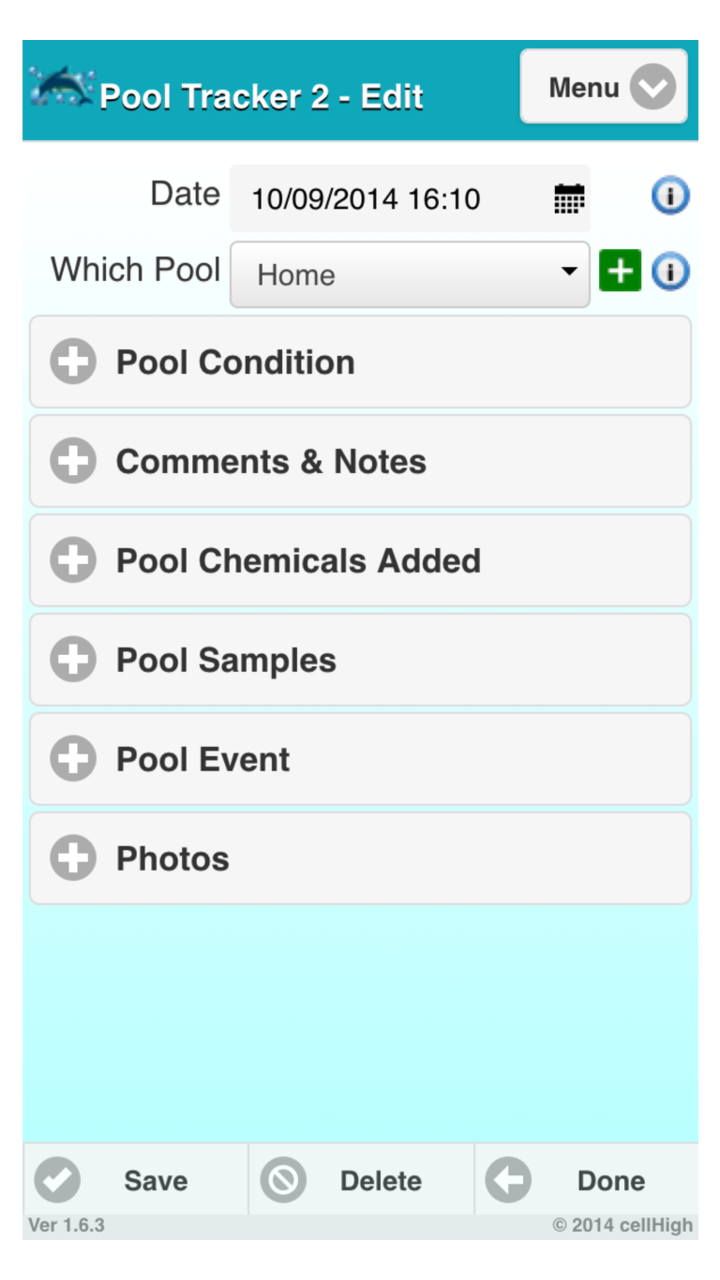Click the chevron on the Menu button

653,87
